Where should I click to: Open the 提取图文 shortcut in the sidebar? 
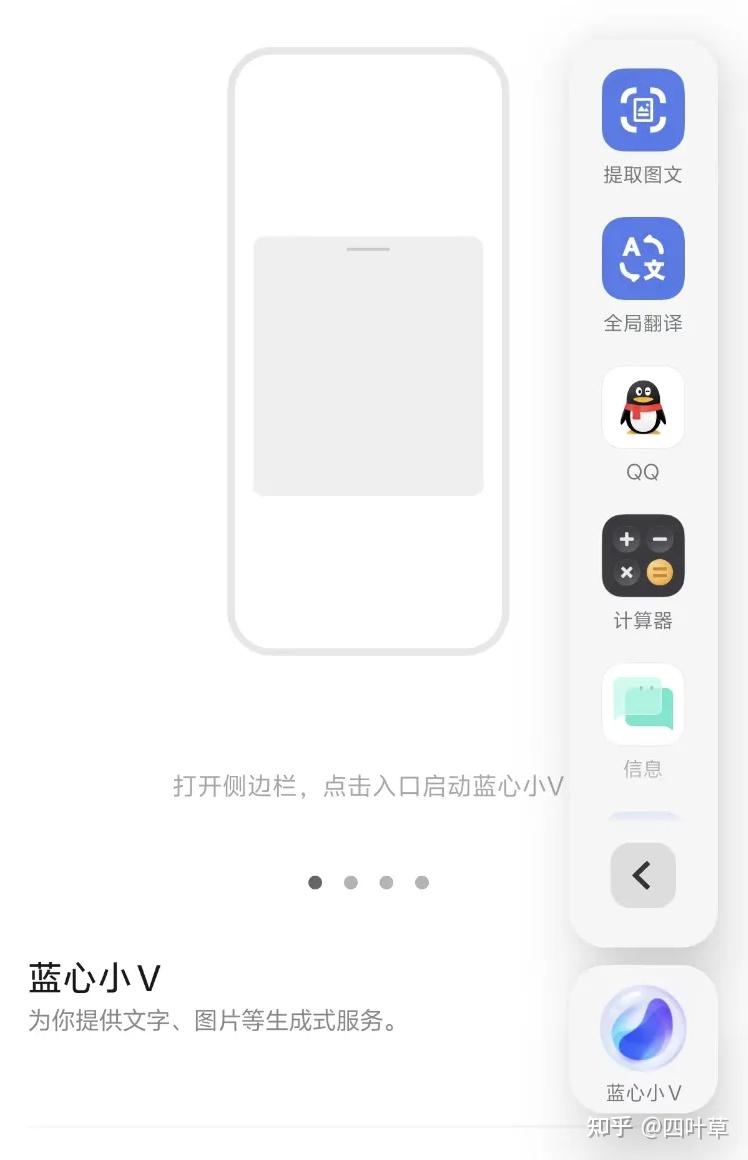[x=643, y=110]
